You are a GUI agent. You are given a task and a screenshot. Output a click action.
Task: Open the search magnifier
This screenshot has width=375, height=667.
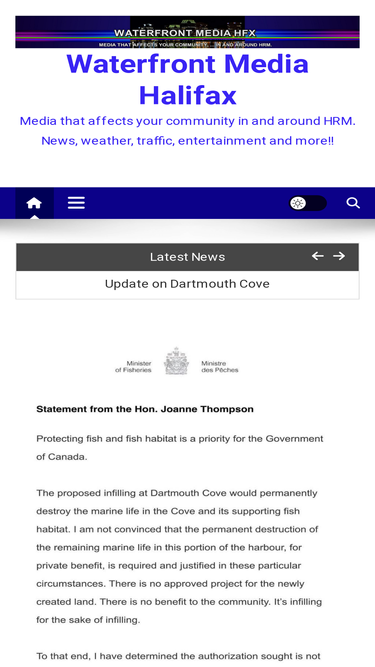[353, 203]
